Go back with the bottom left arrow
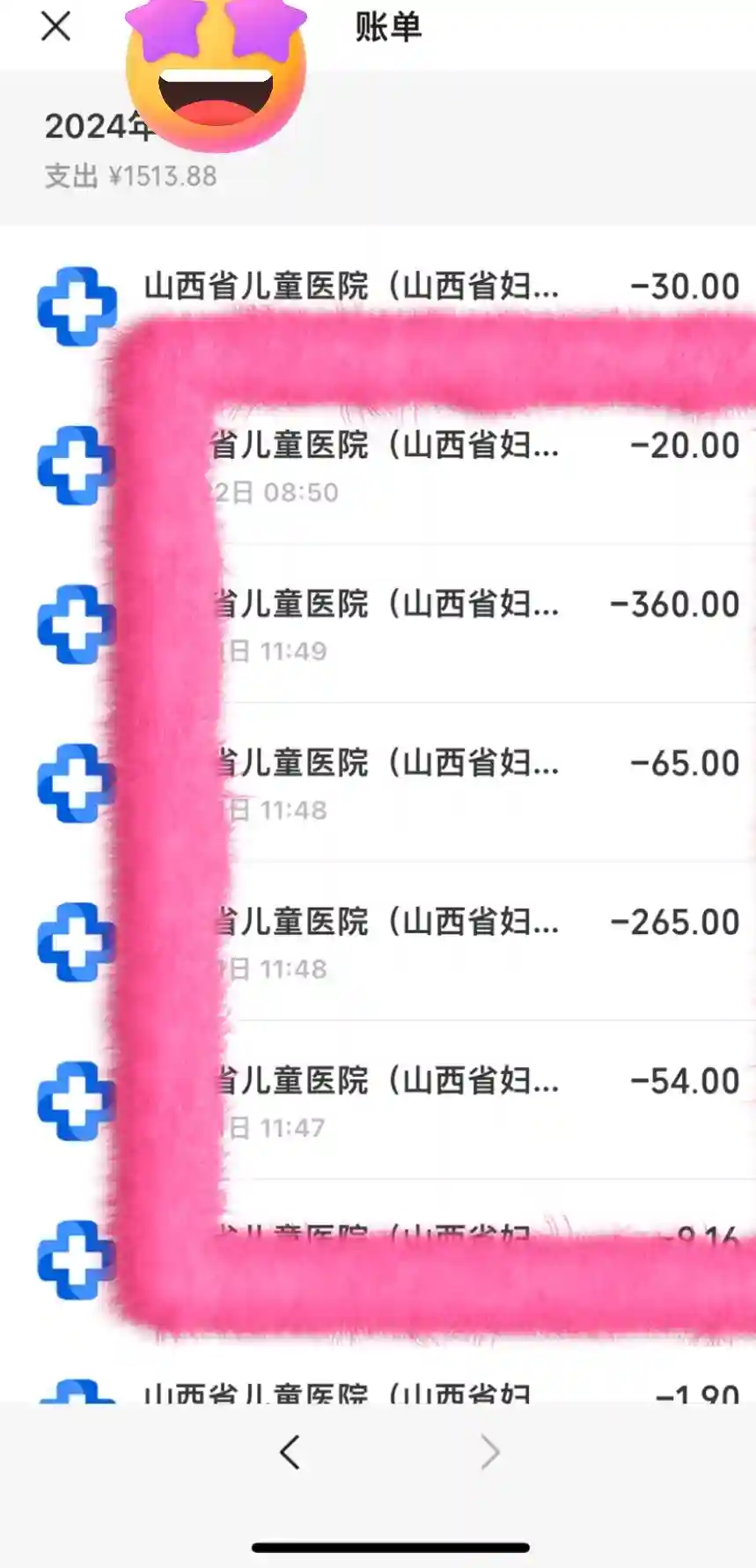Screen dimensions: 756x1568 [290, 1452]
